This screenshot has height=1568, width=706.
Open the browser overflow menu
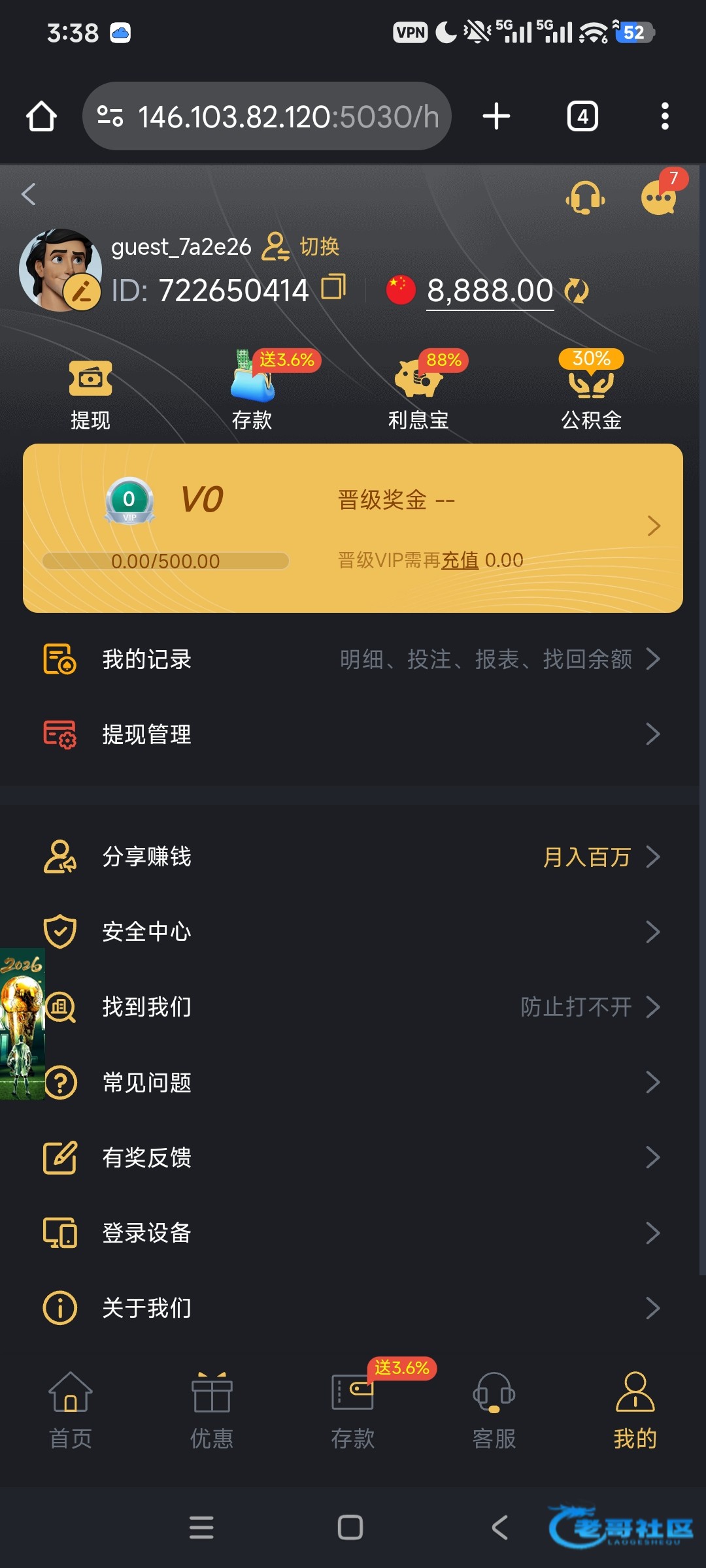pyautogui.click(x=665, y=116)
